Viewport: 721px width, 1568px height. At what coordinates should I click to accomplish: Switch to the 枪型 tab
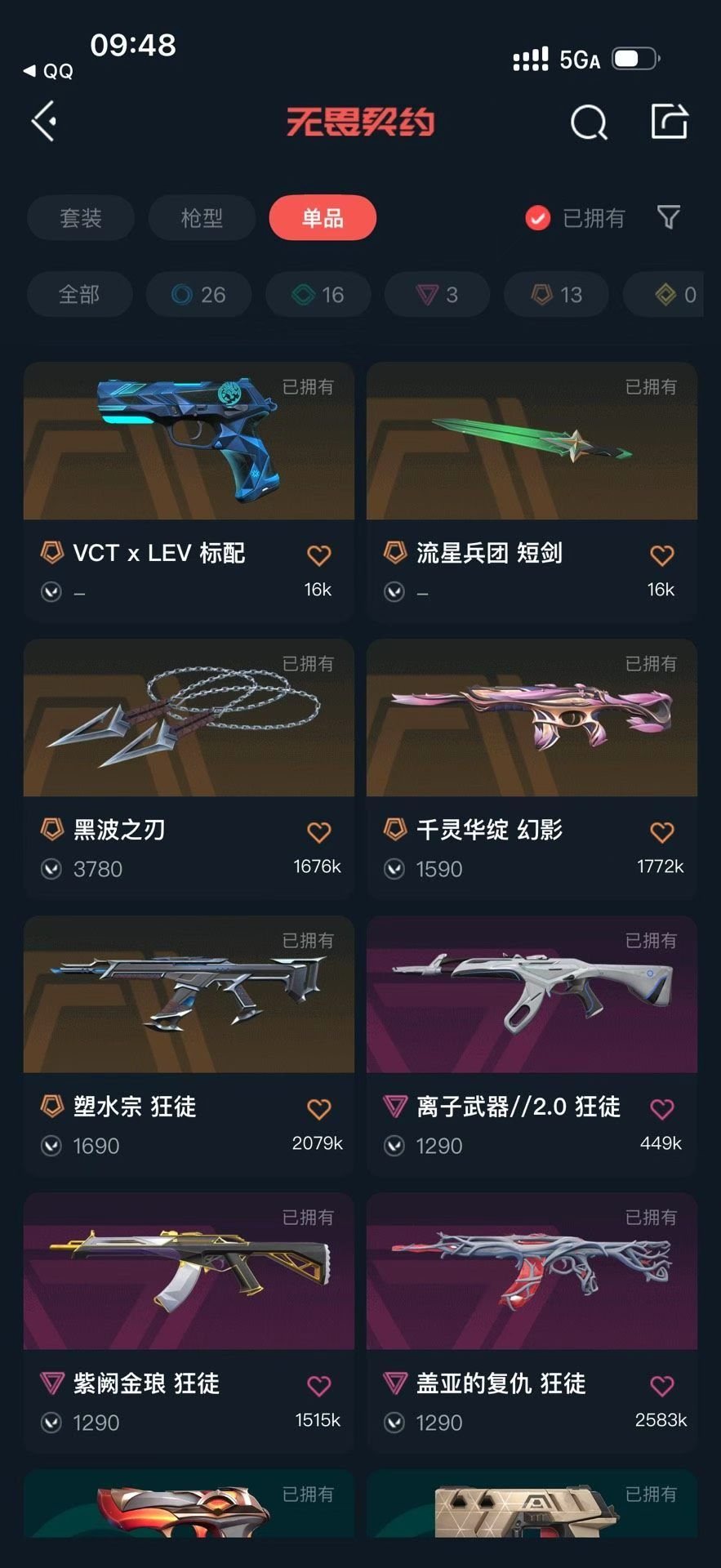(x=202, y=218)
